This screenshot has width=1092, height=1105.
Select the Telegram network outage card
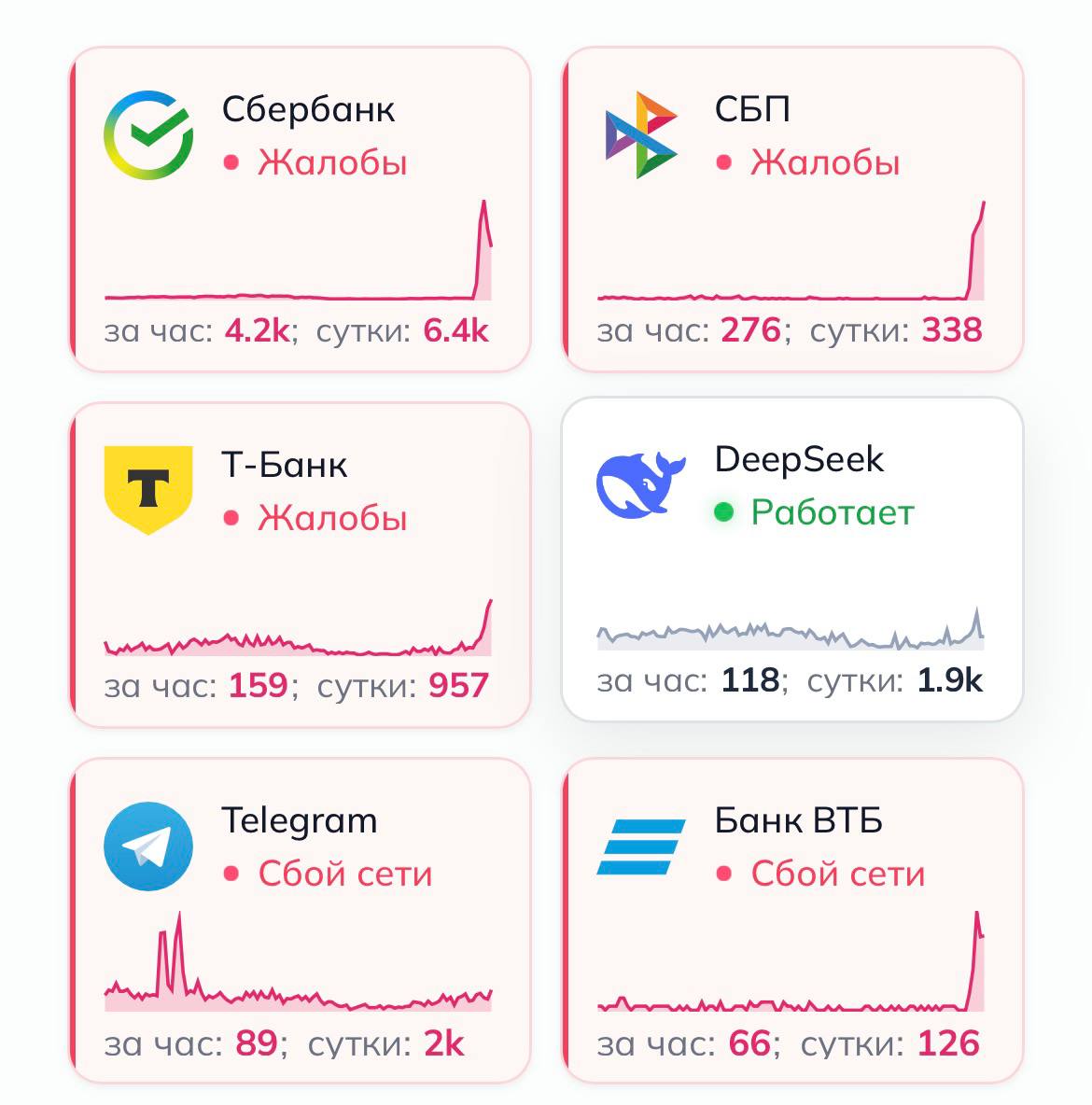tap(301, 919)
